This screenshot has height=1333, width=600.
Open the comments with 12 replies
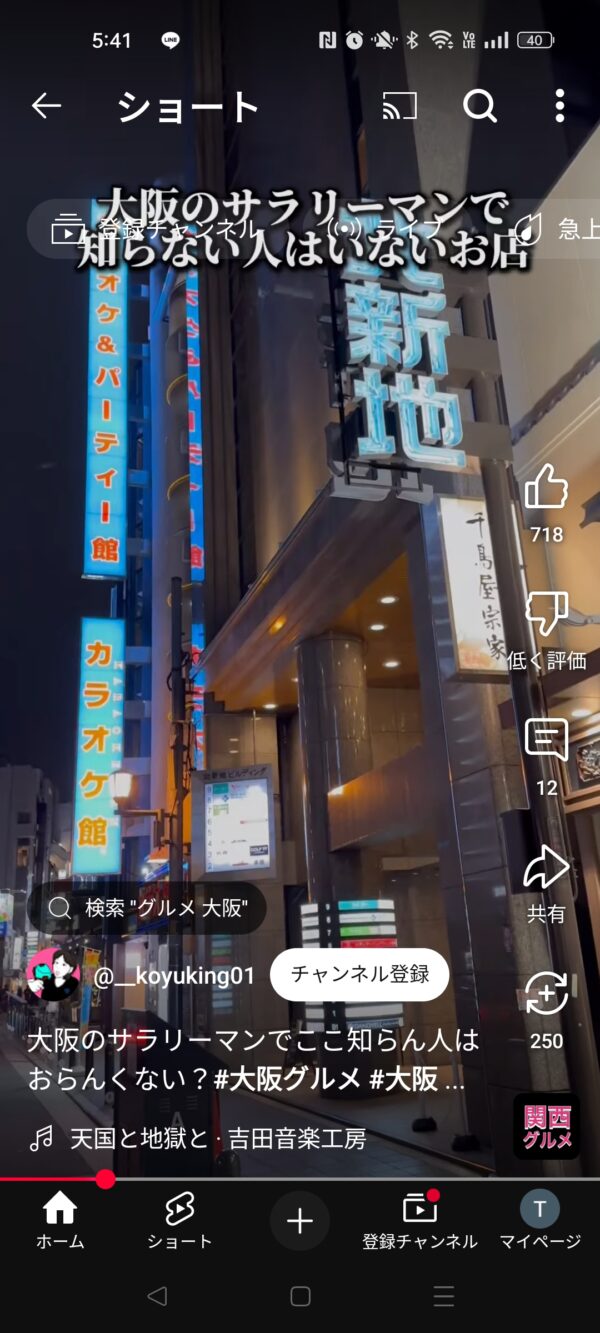pyautogui.click(x=546, y=741)
